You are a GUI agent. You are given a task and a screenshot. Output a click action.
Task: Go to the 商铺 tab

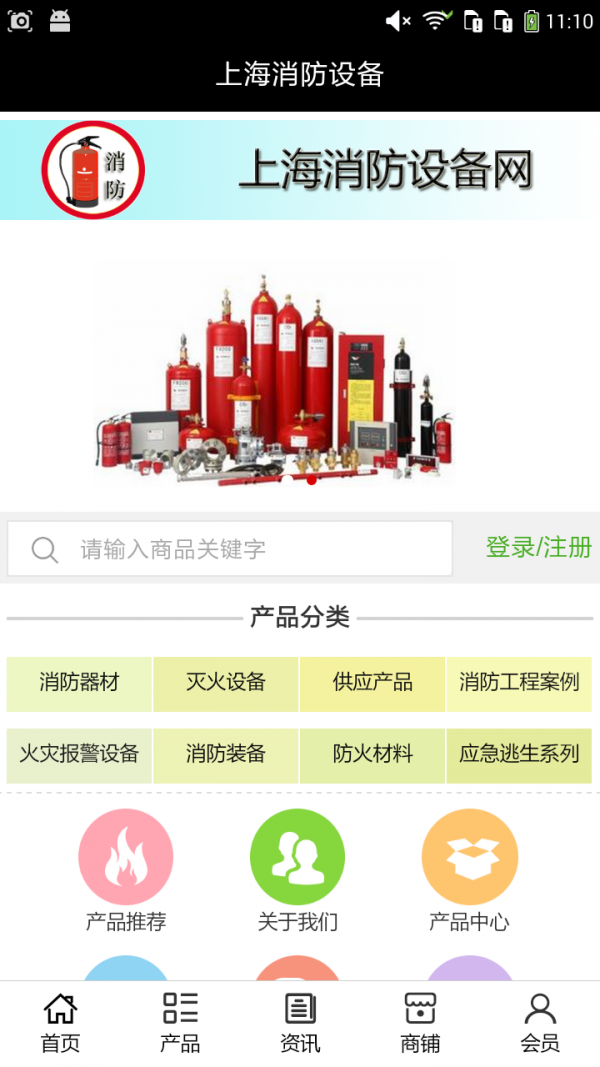(x=420, y=1022)
